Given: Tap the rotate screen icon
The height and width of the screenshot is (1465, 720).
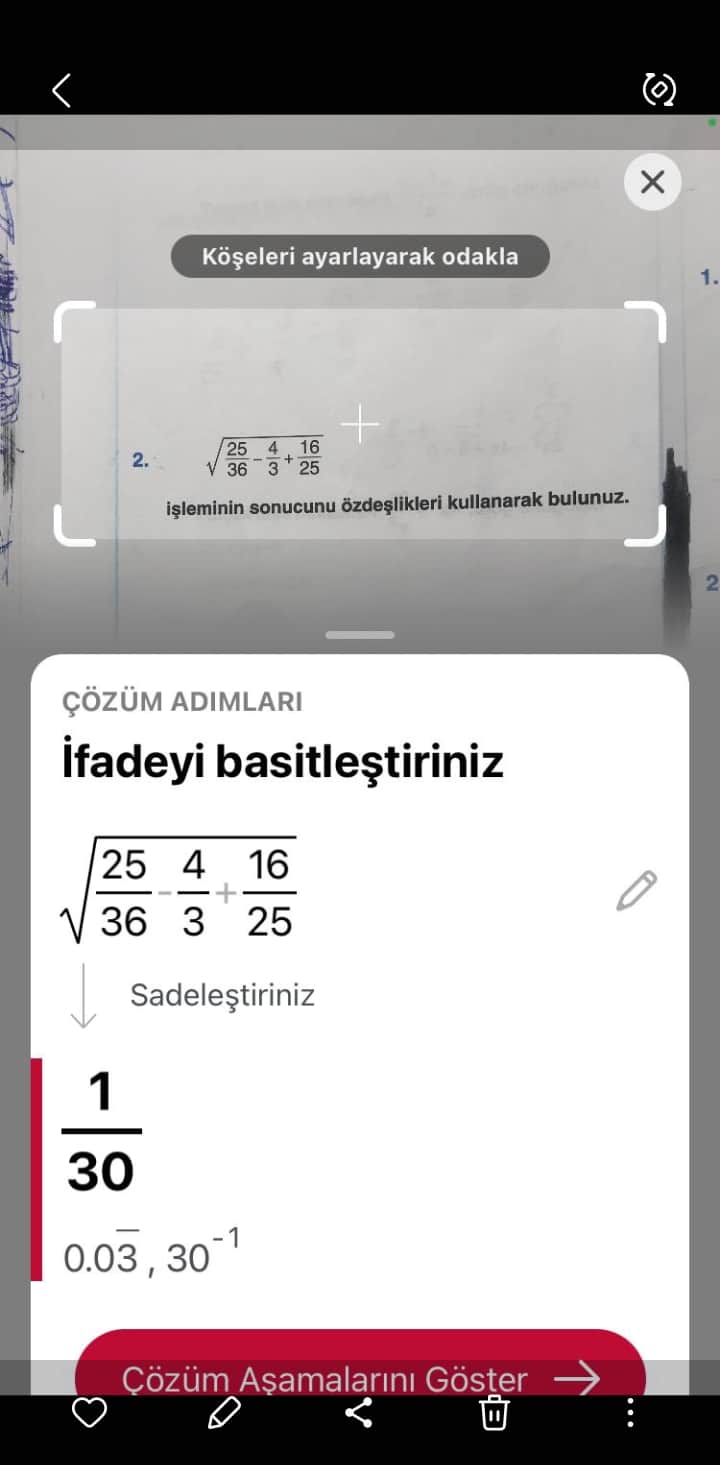Looking at the screenshot, I should click(658, 91).
